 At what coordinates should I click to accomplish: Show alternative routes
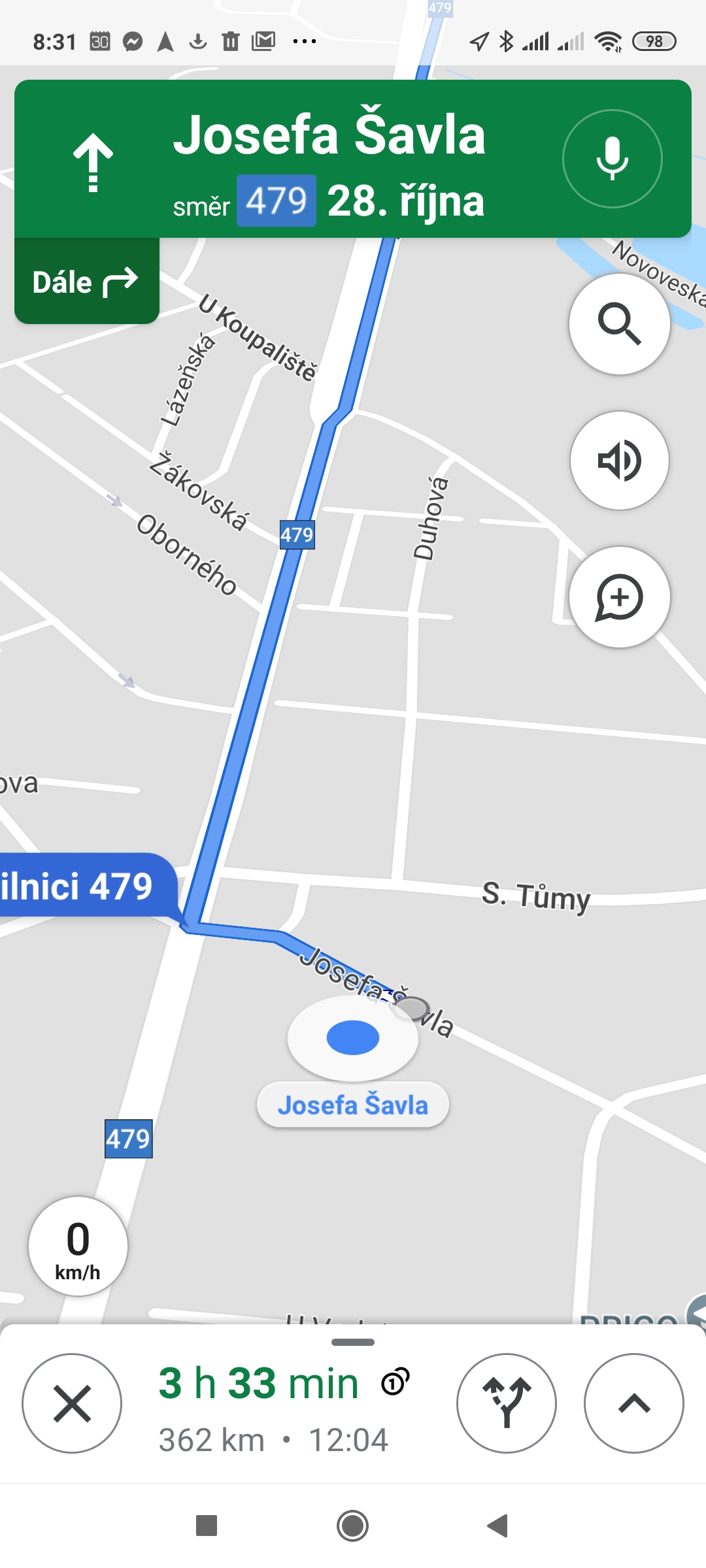506,1403
